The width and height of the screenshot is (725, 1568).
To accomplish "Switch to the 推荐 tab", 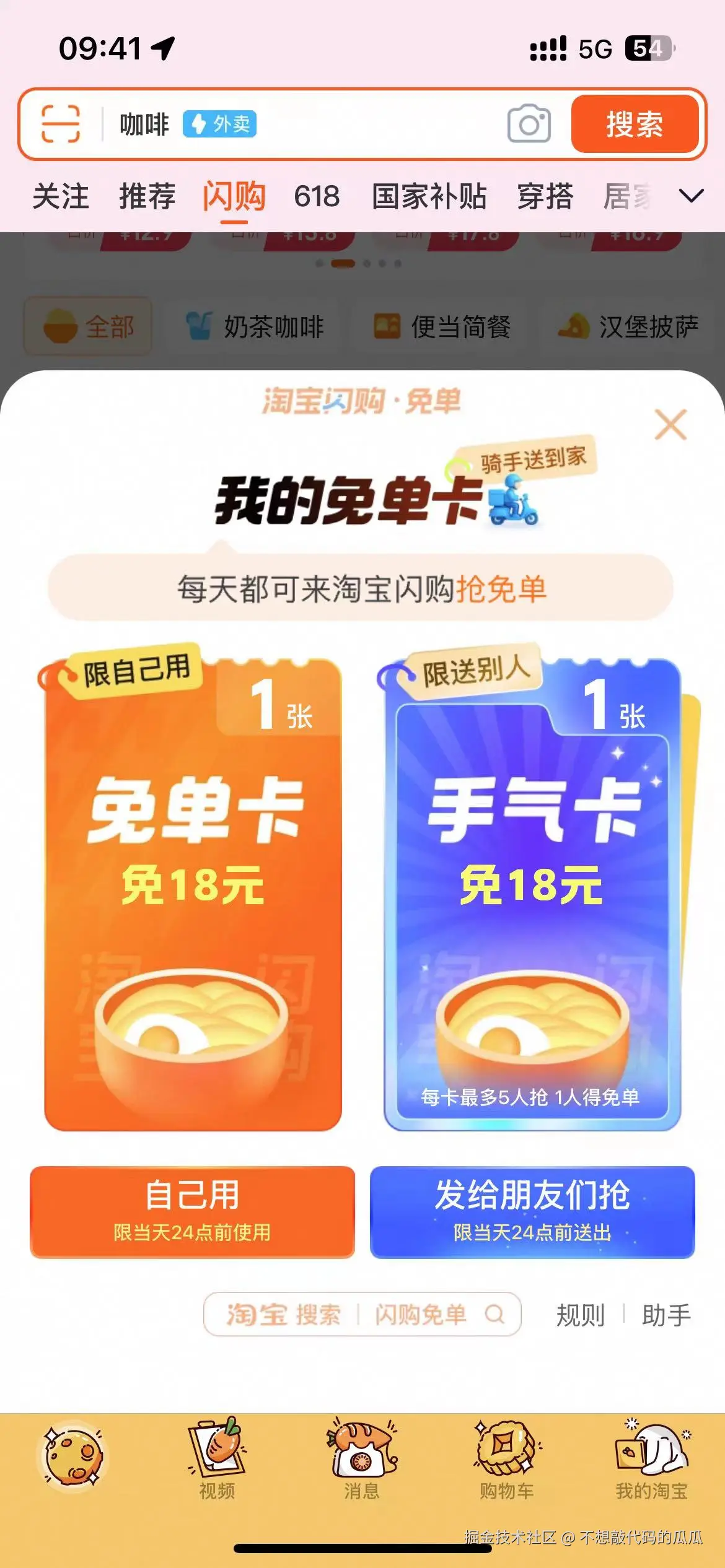I will (x=147, y=196).
